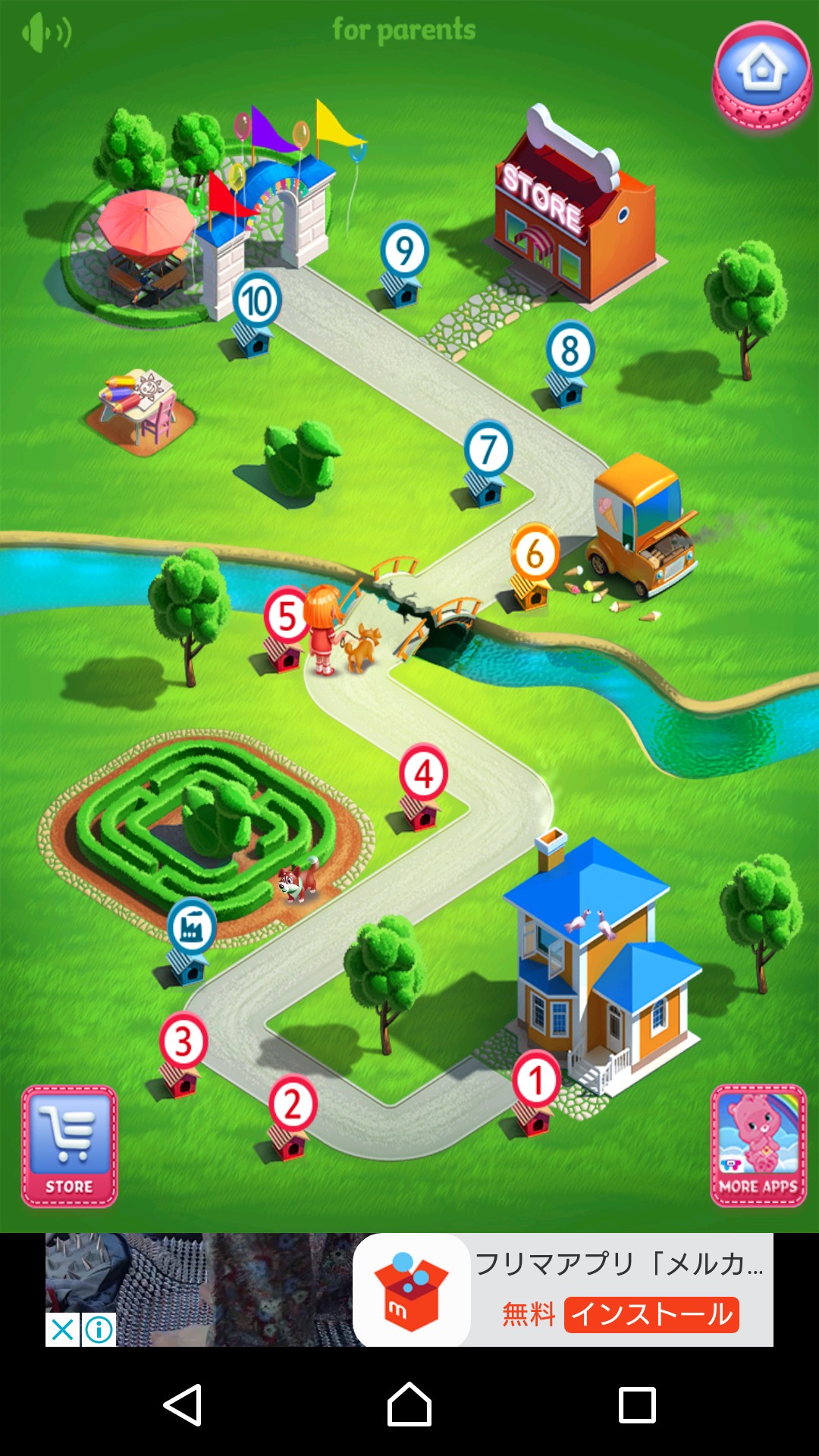The height and width of the screenshot is (1456, 819).
Task: Toggle the sound speaker icon
Action: point(46,33)
